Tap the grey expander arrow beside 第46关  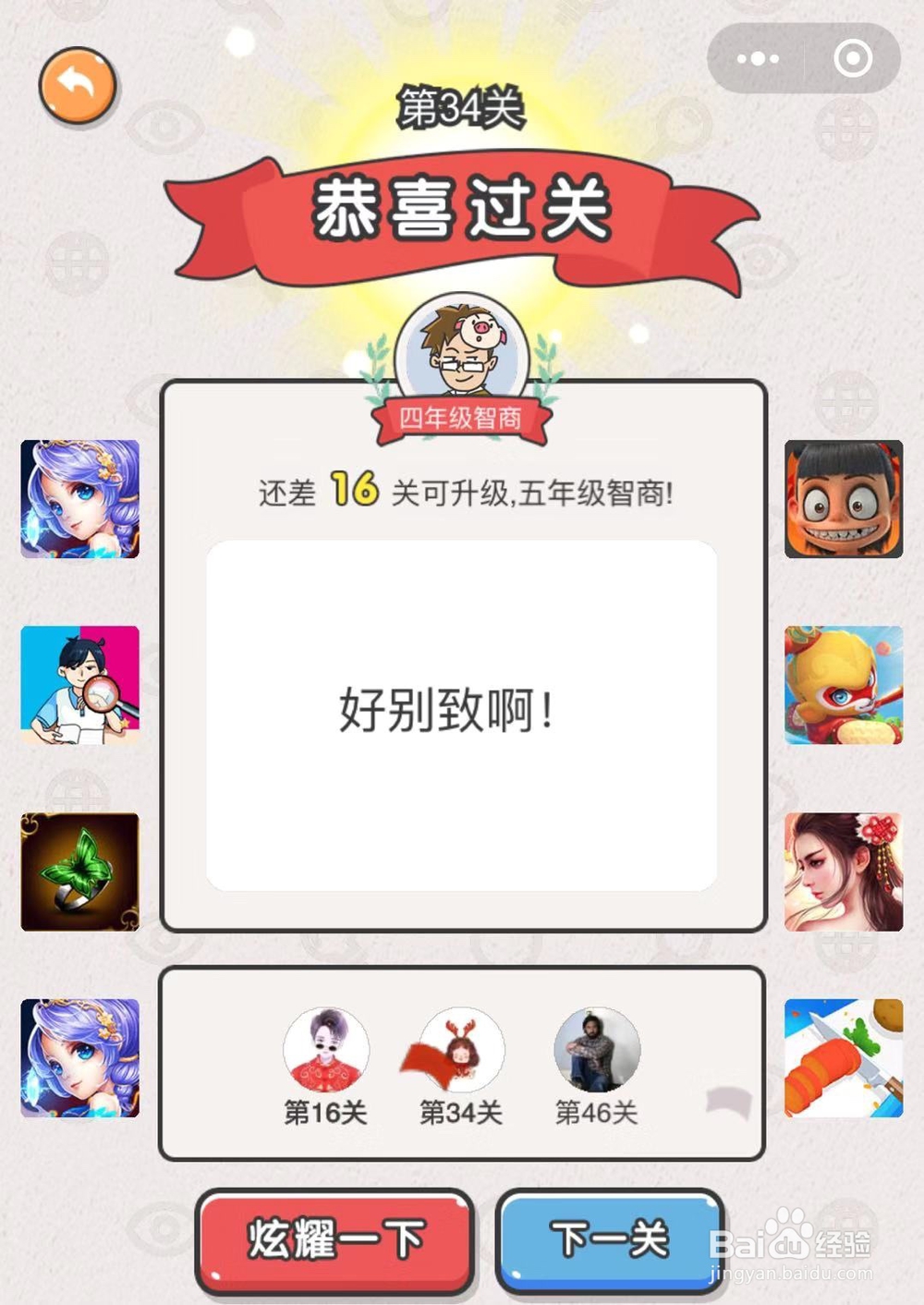729,1100
